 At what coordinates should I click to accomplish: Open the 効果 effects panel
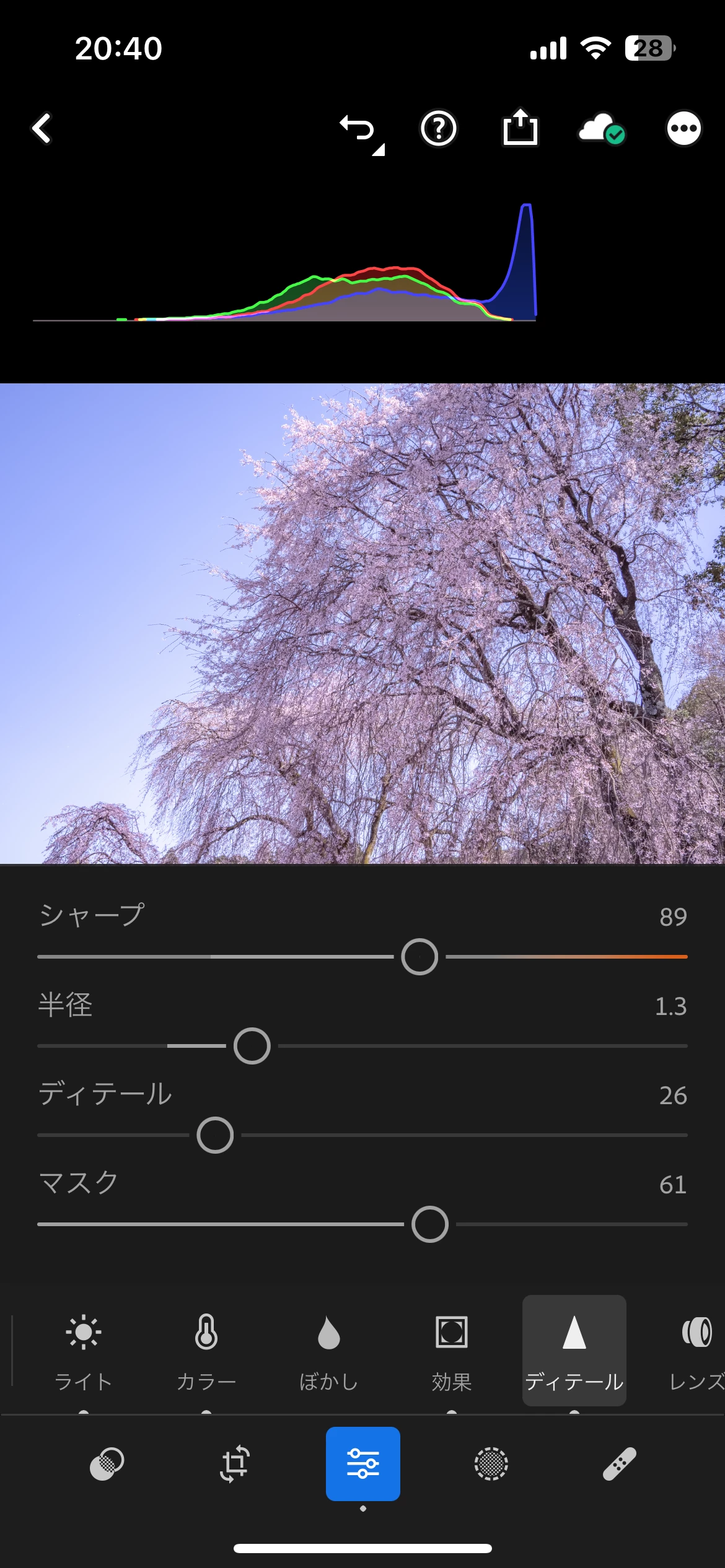point(452,1351)
